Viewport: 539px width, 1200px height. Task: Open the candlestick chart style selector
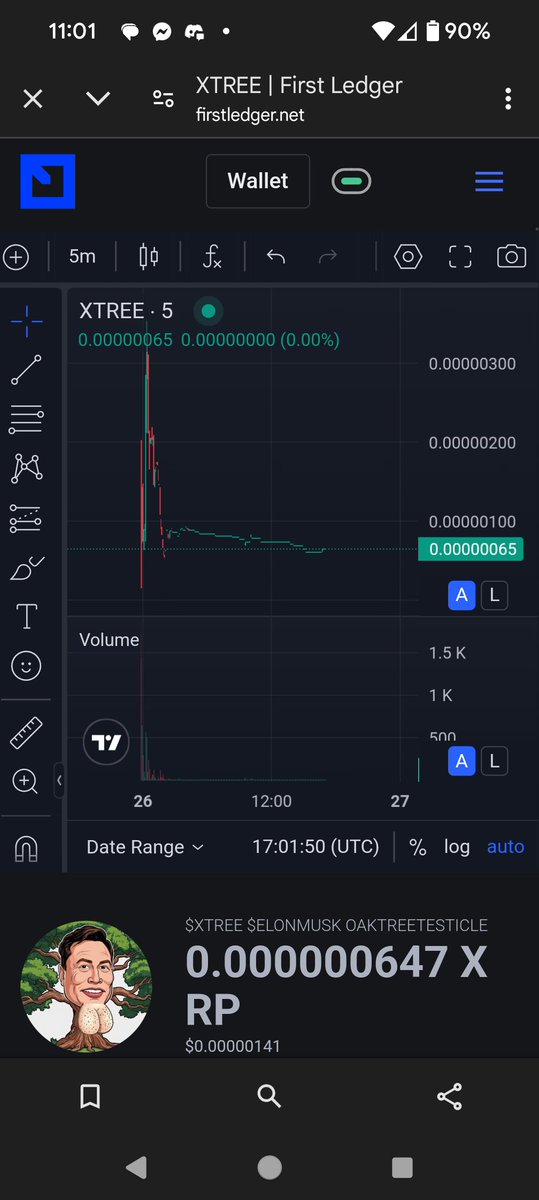click(149, 257)
